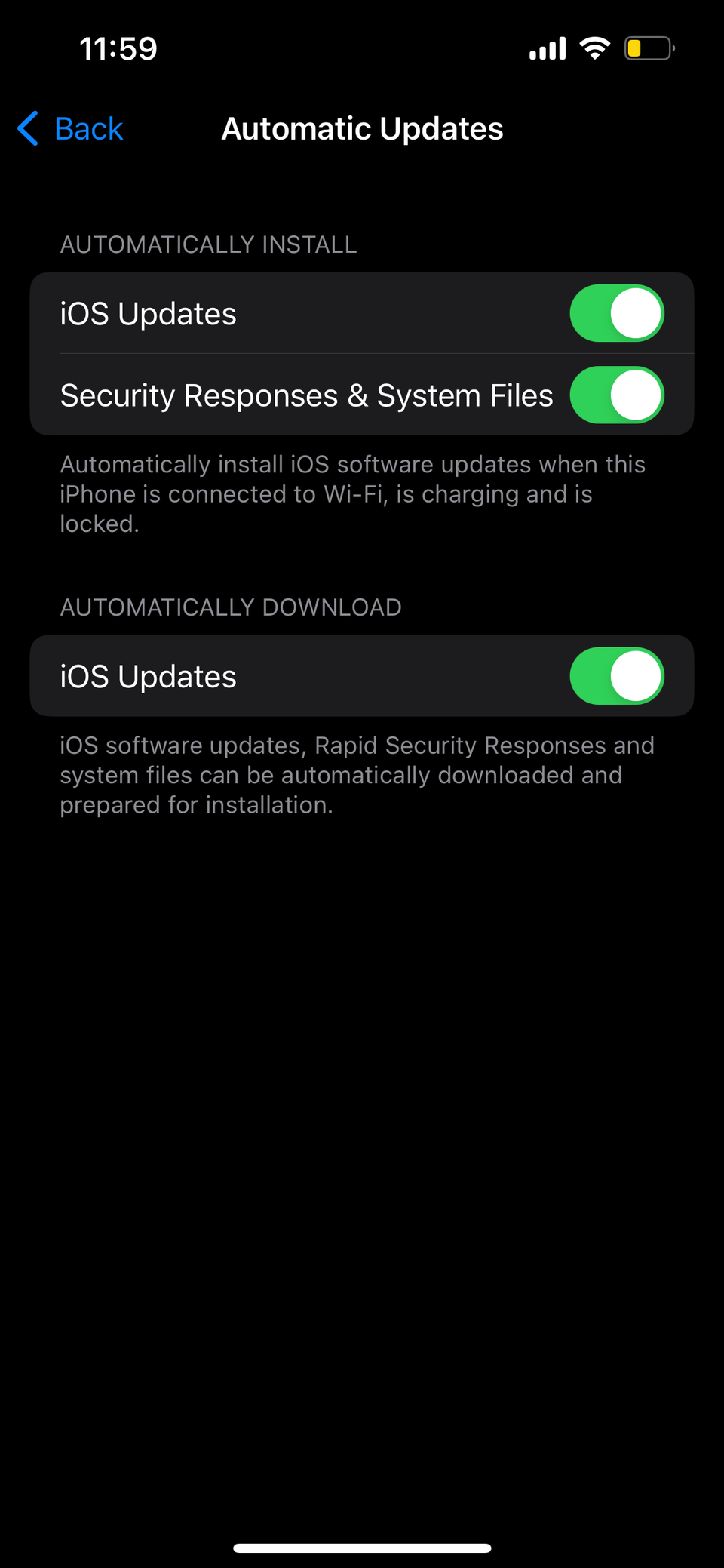Expand the Automatically Install section header

[208, 244]
